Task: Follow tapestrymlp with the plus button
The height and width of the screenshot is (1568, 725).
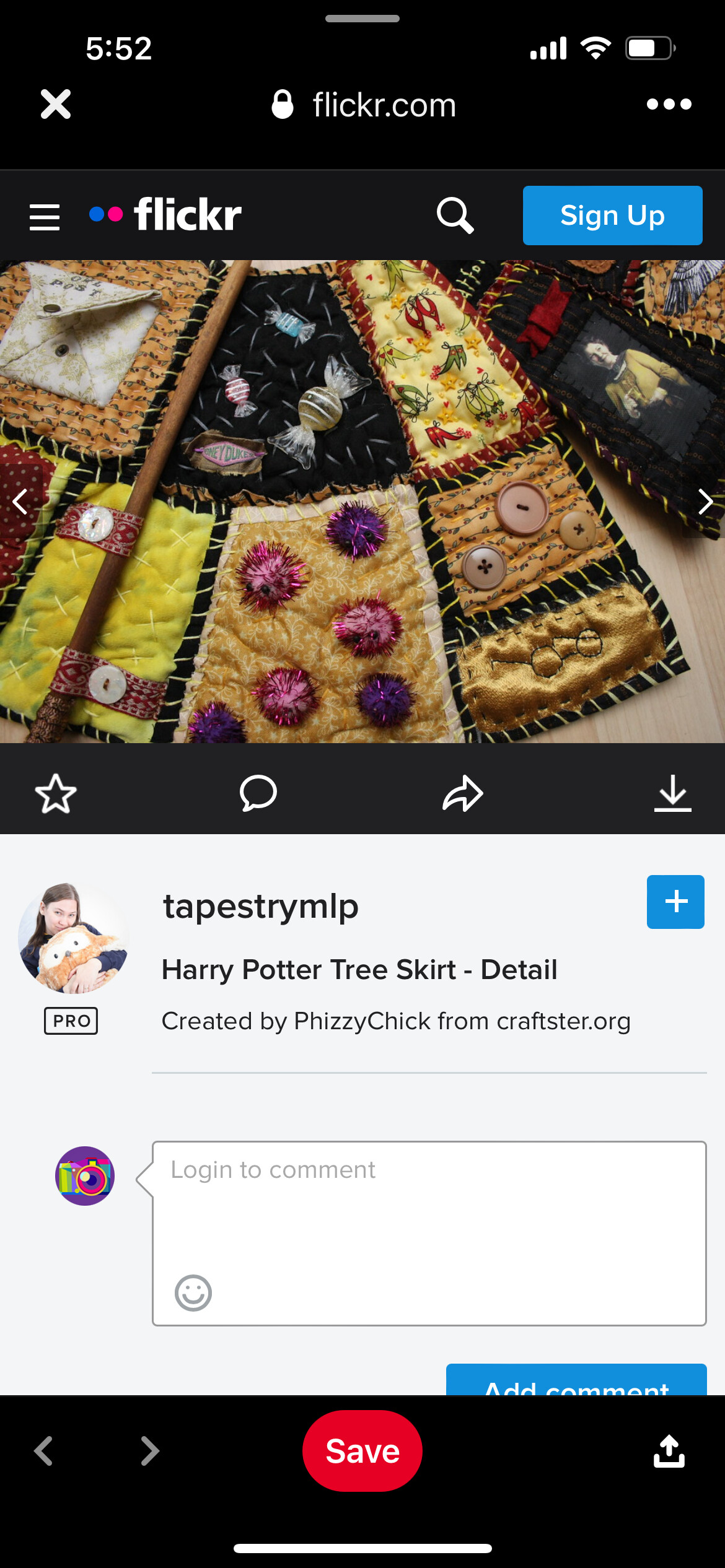Action: pyautogui.click(x=675, y=902)
